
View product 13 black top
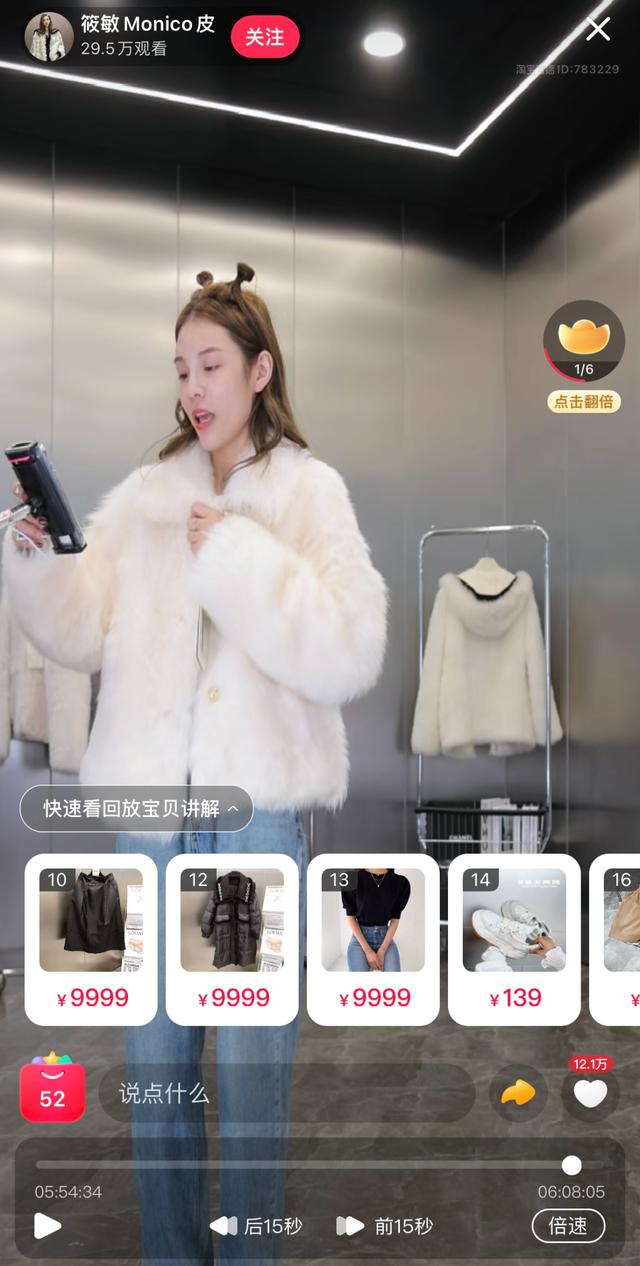pos(373,939)
